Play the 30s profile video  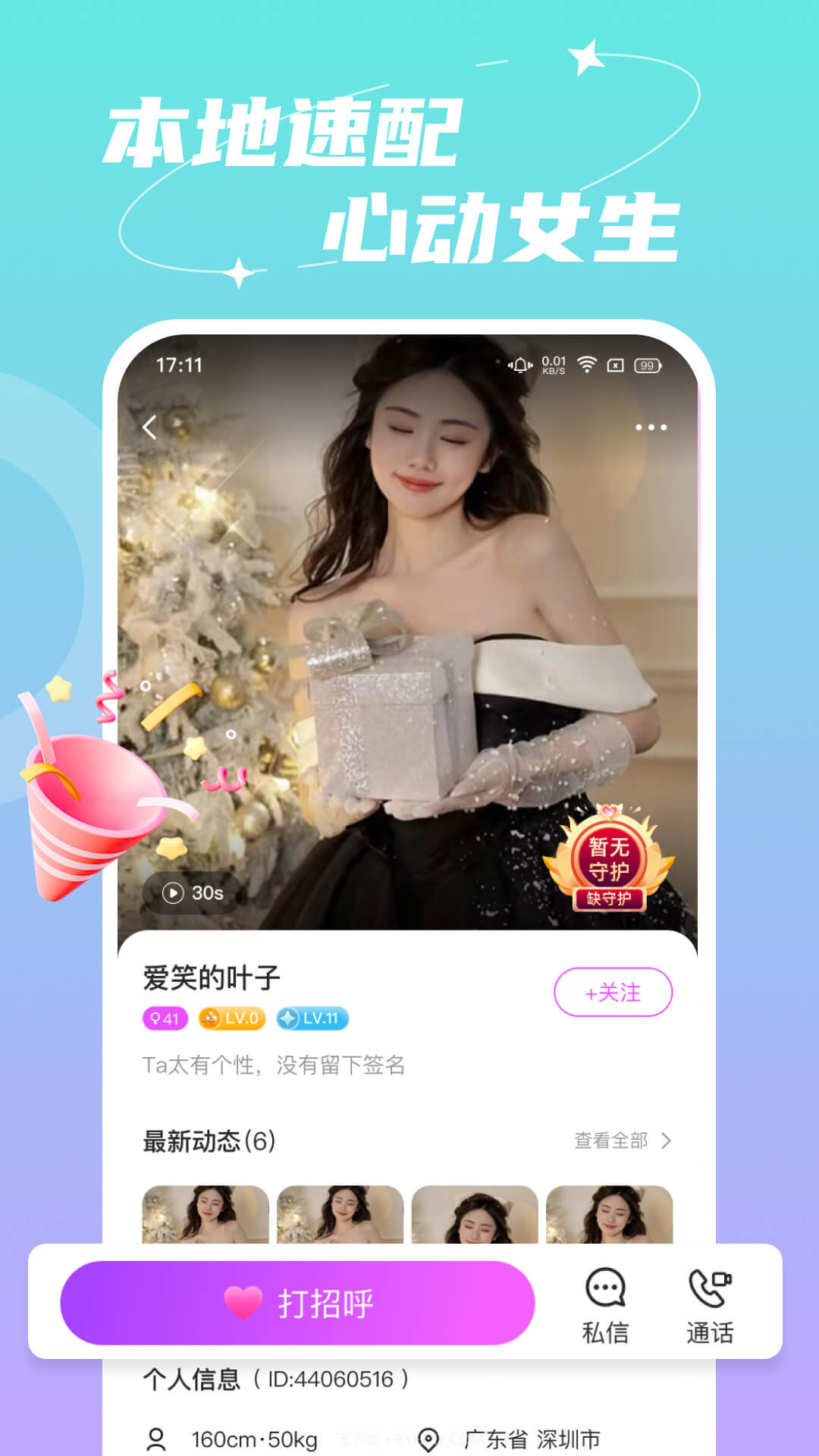[x=173, y=892]
